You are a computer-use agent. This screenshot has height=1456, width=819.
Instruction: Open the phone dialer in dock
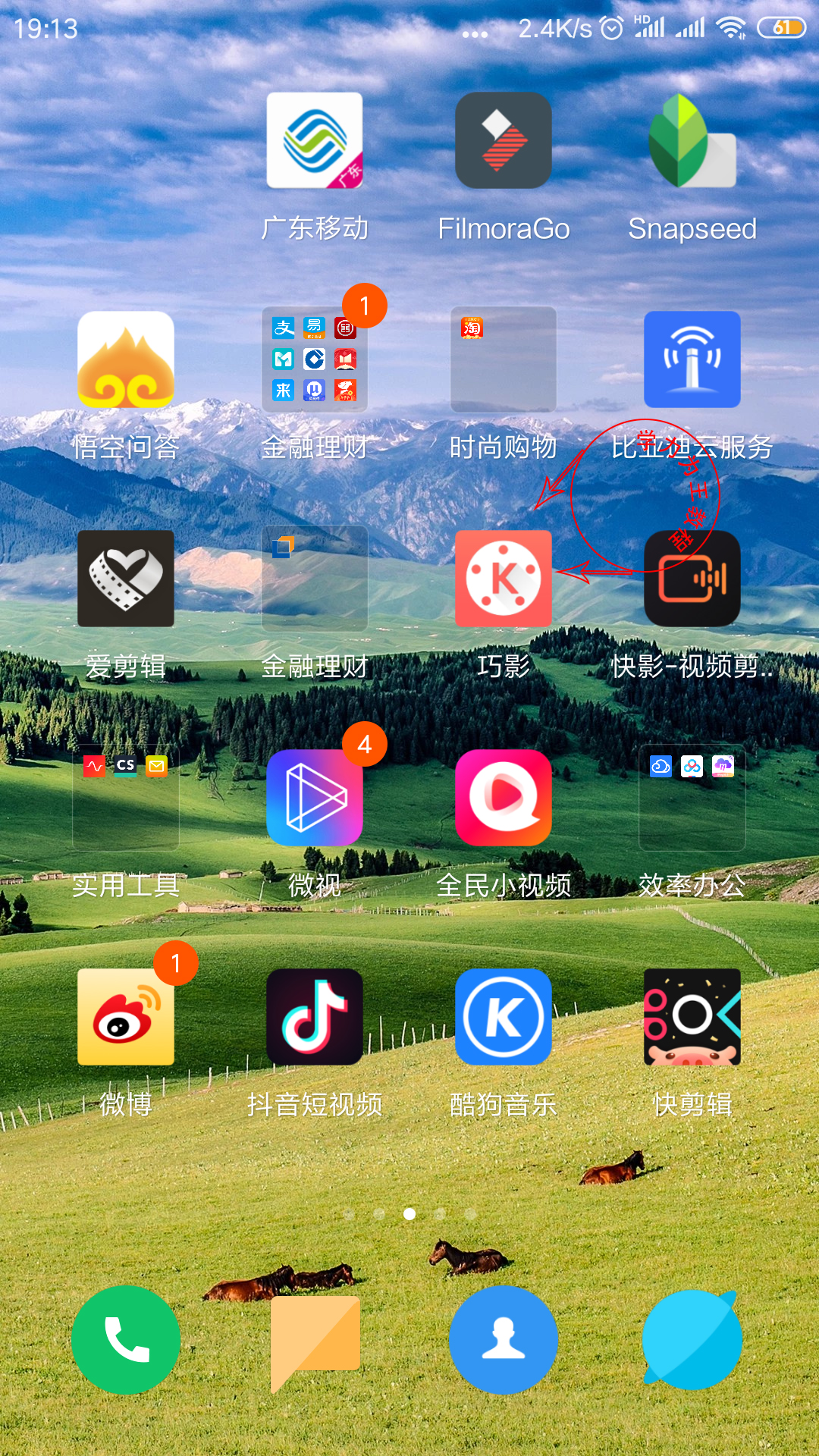click(126, 1340)
